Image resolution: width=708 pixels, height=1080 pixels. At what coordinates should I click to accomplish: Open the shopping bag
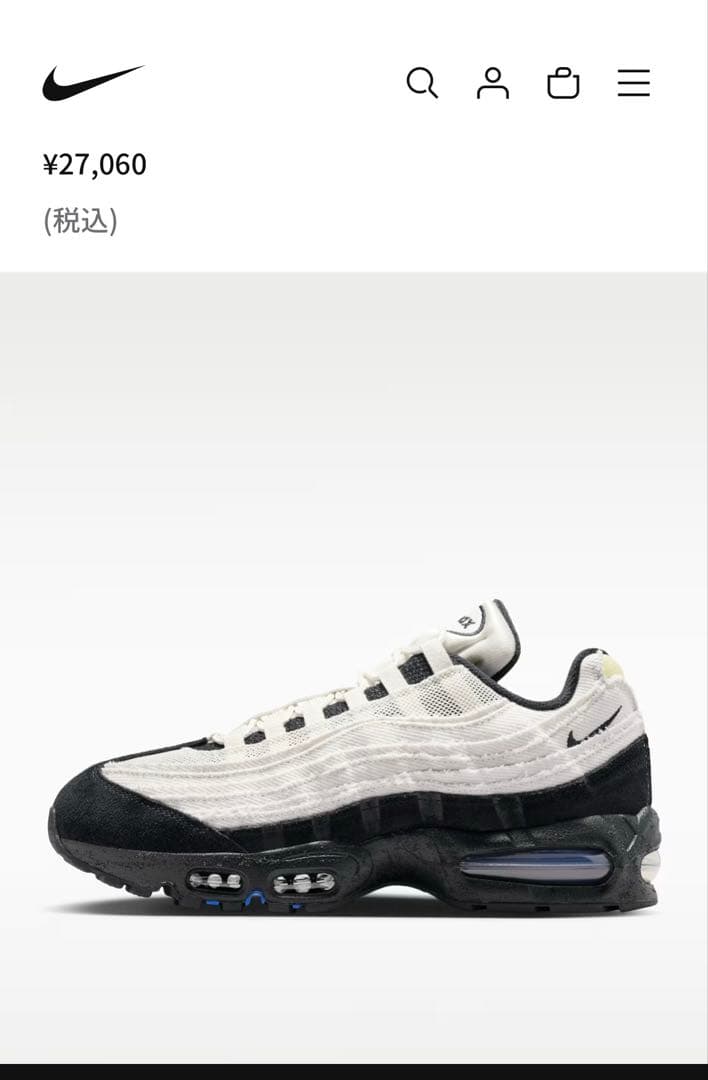tap(563, 83)
